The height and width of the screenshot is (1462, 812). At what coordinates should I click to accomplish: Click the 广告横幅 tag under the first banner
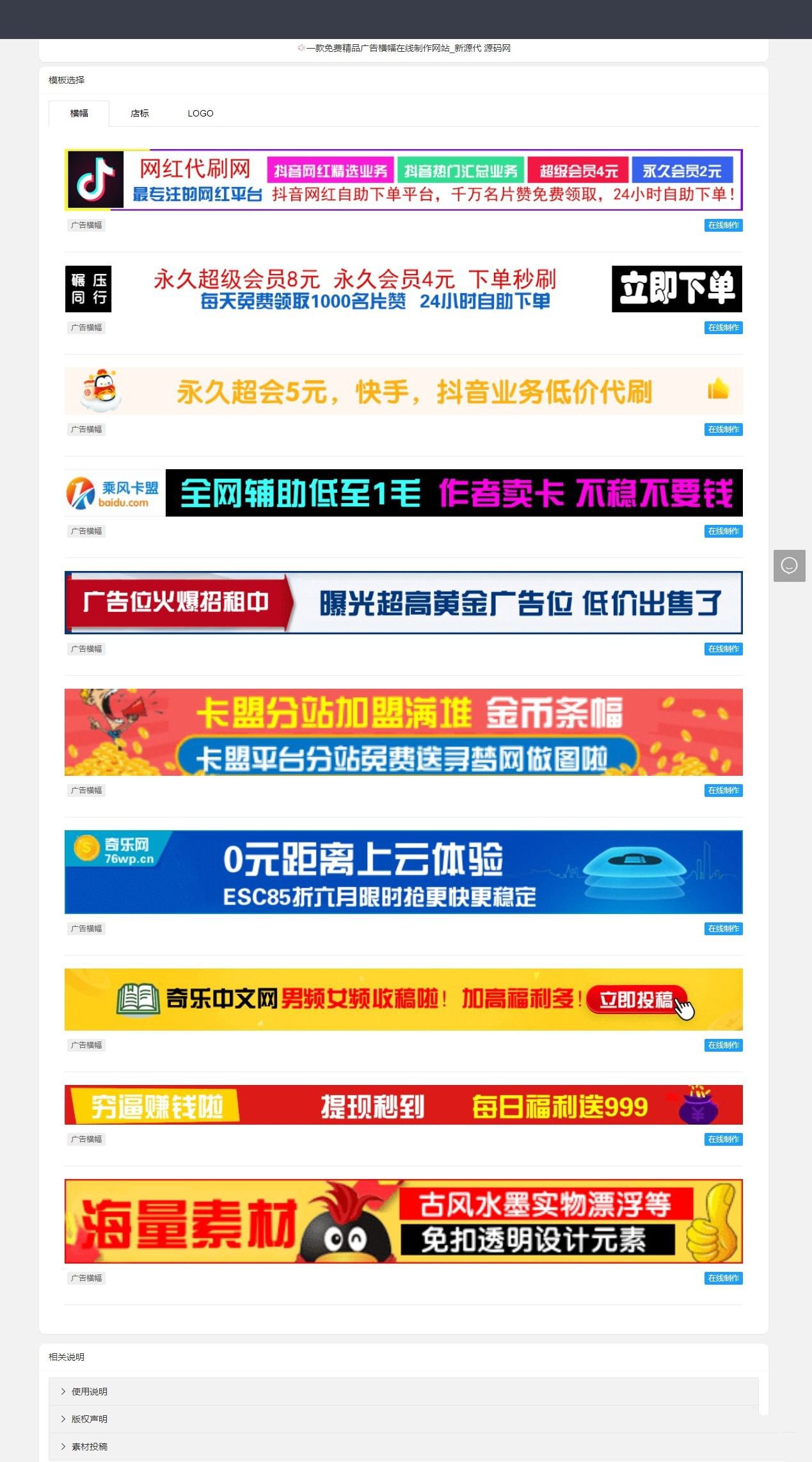[x=86, y=225]
